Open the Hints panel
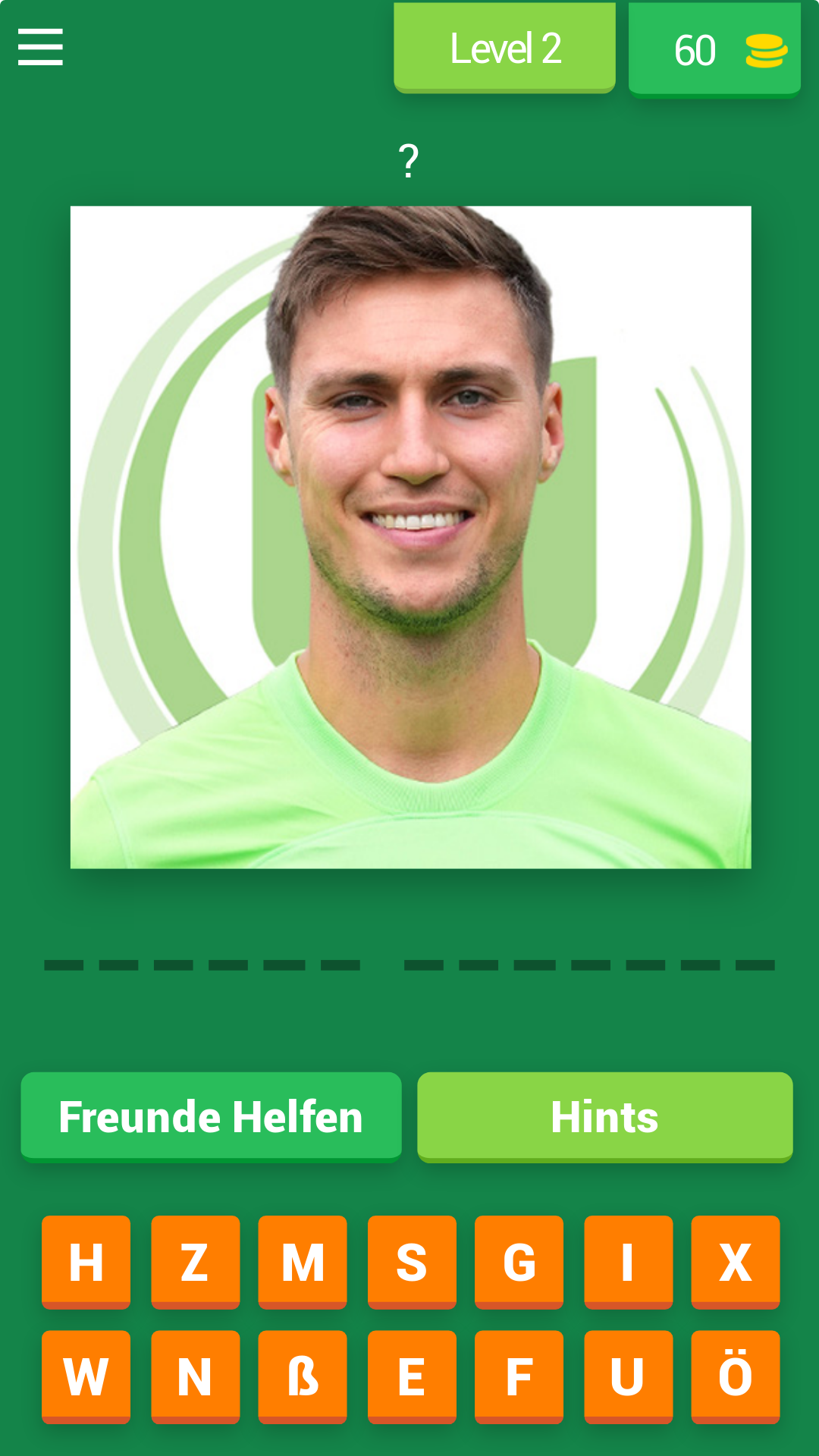 [604, 1116]
